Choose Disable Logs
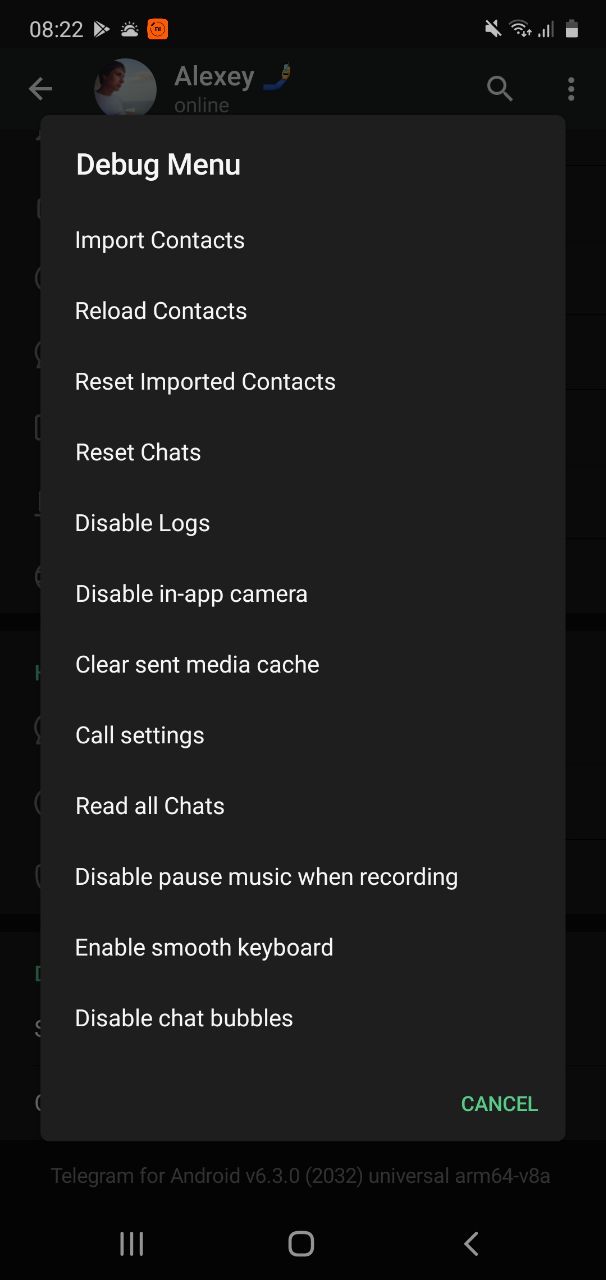The image size is (606, 1280). point(142,523)
